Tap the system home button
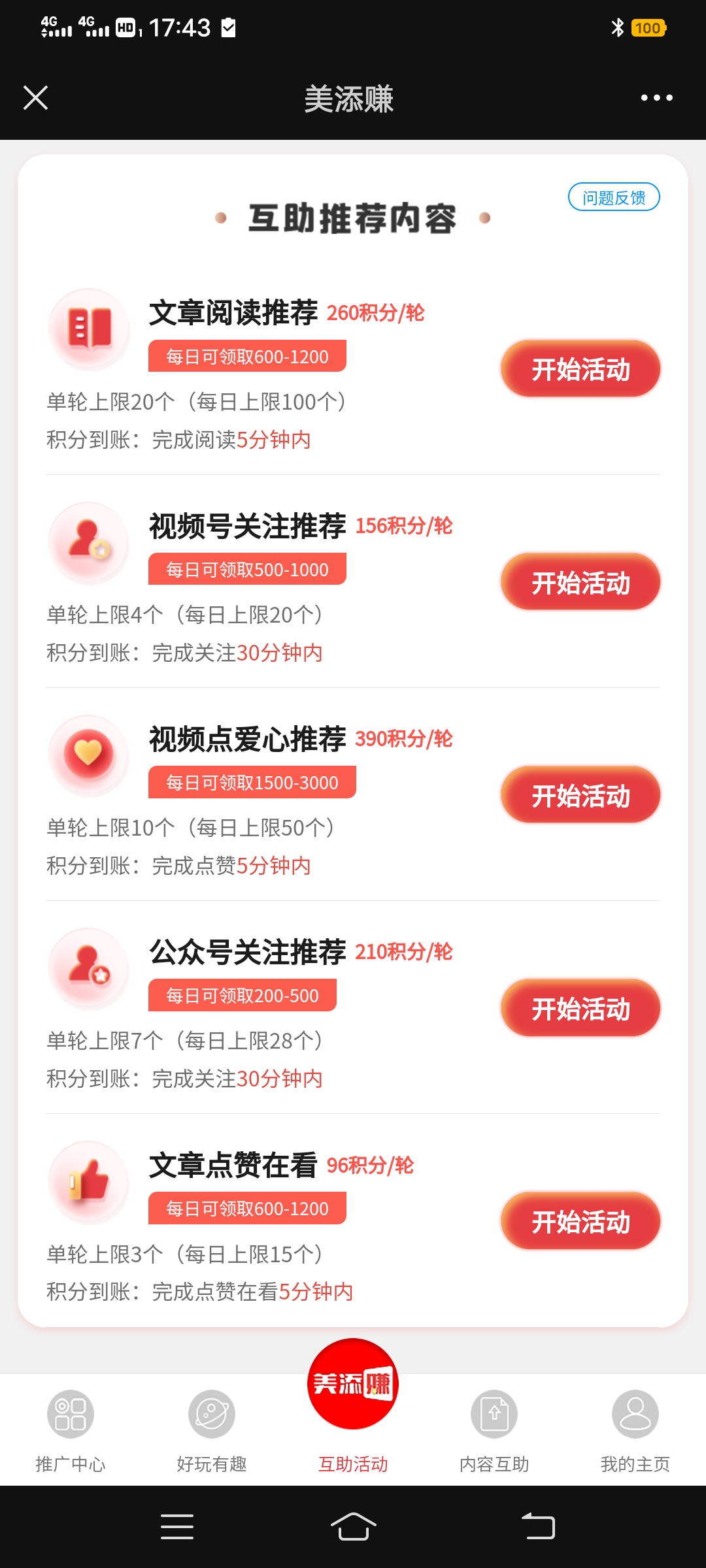The height and width of the screenshot is (1568, 706). click(353, 1526)
